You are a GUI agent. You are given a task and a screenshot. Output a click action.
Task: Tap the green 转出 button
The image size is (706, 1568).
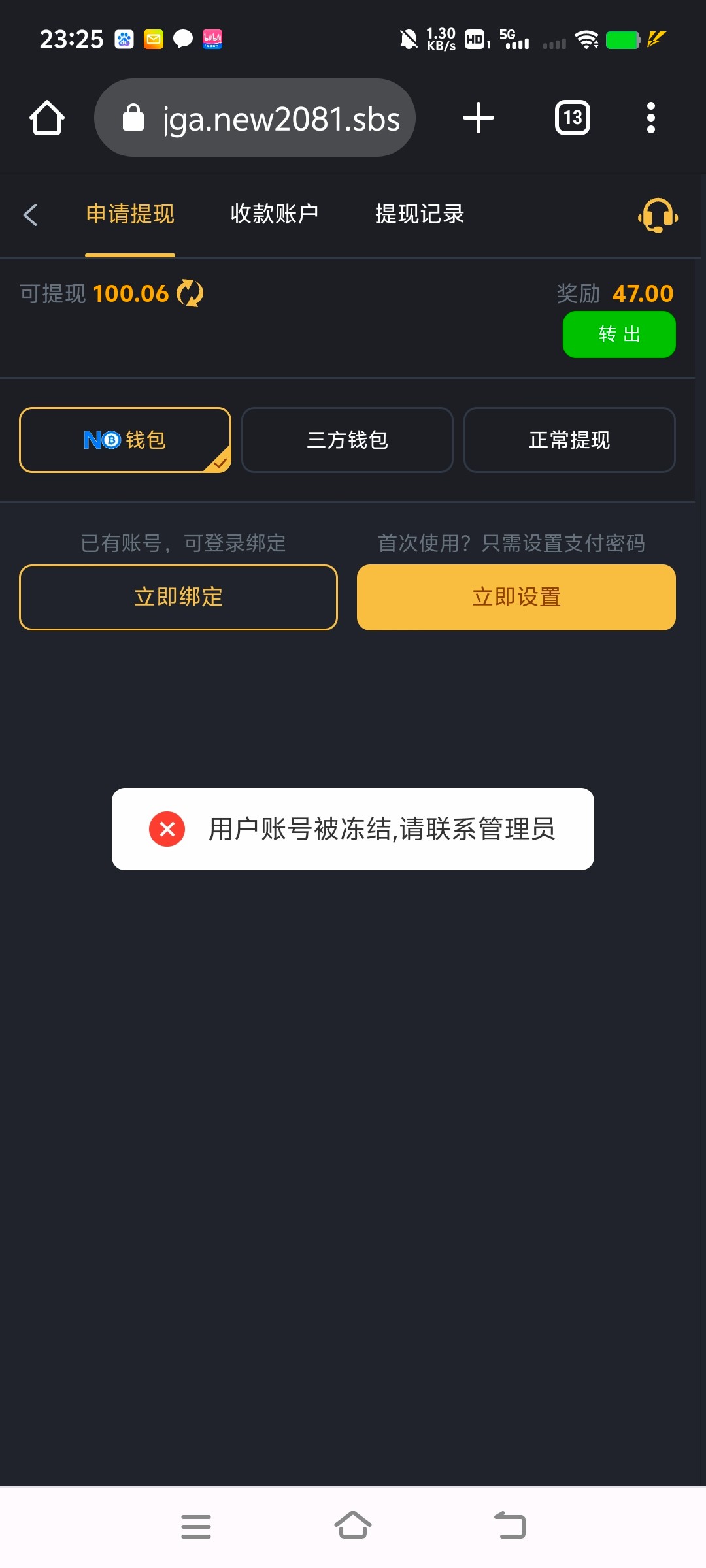(619, 335)
